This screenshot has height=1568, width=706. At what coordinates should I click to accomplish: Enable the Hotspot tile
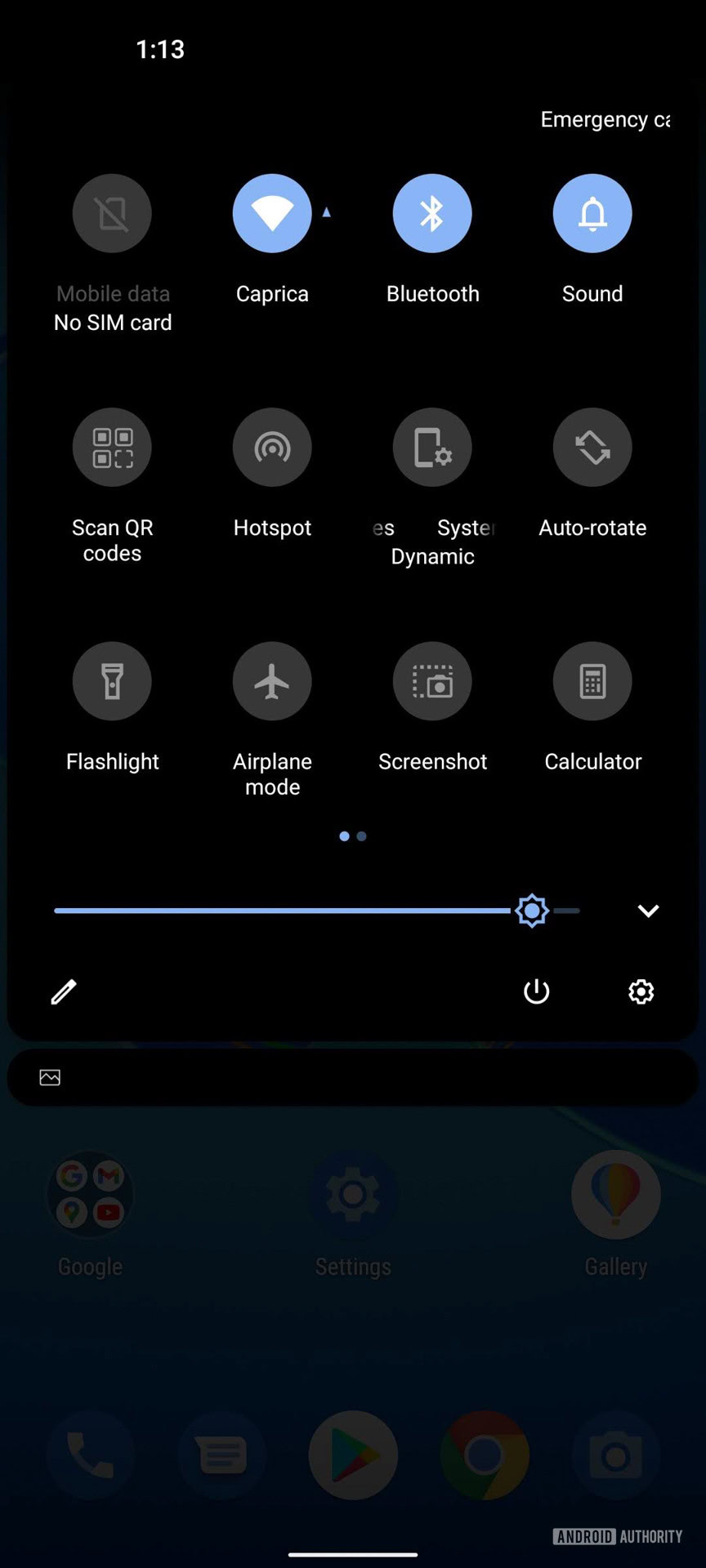tap(272, 448)
